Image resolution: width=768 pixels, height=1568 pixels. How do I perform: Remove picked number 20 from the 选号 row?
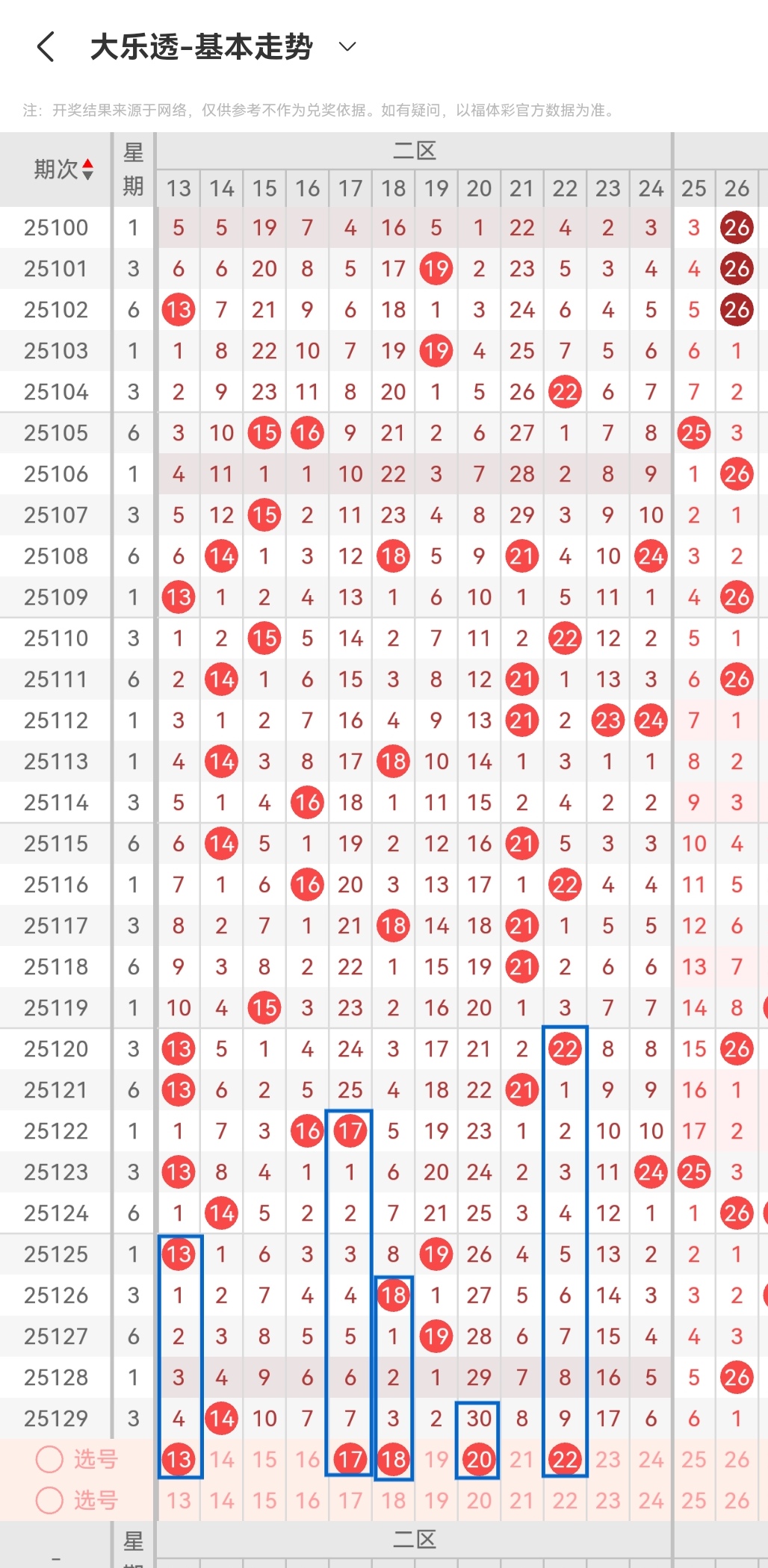coord(479,1459)
